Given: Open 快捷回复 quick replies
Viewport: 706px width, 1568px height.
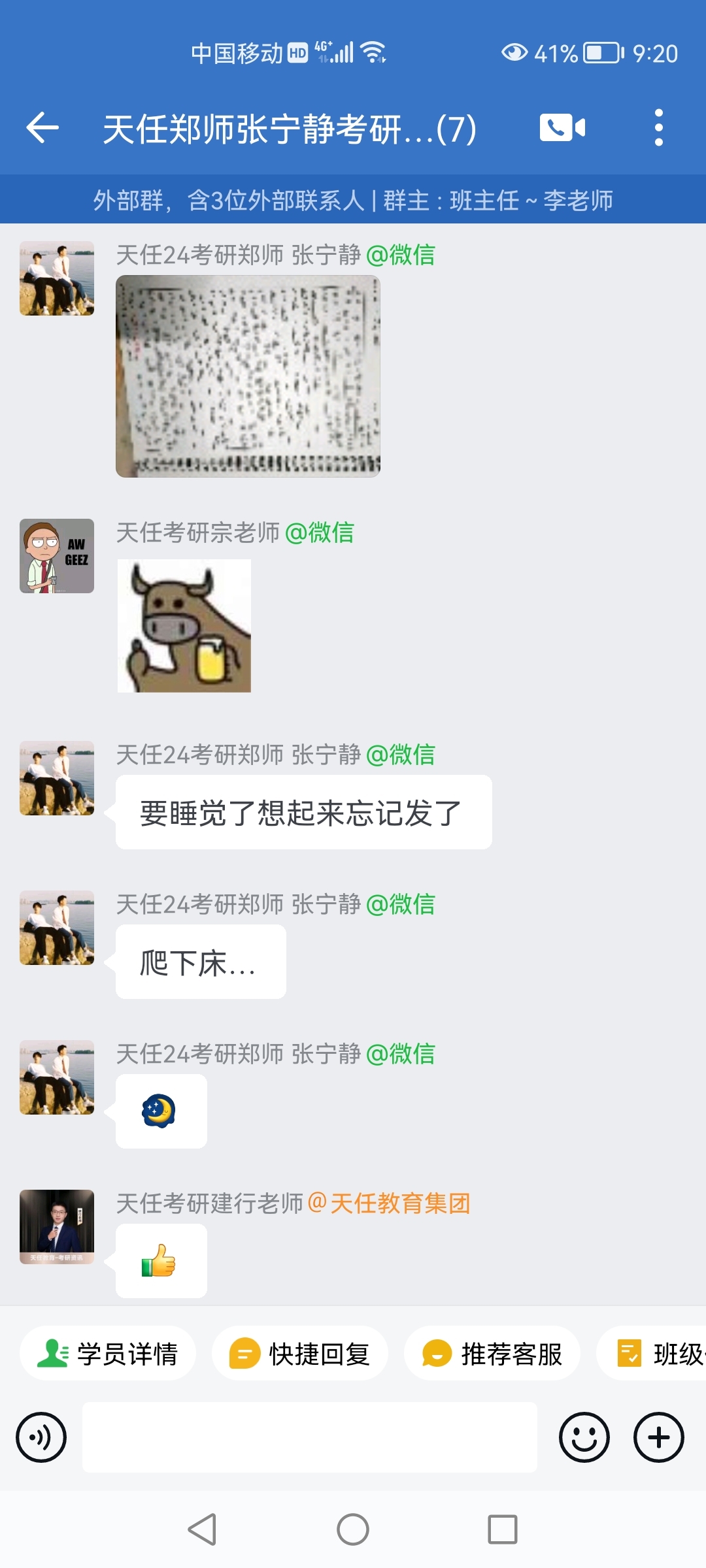Looking at the screenshot, I should click(300, 1354).
